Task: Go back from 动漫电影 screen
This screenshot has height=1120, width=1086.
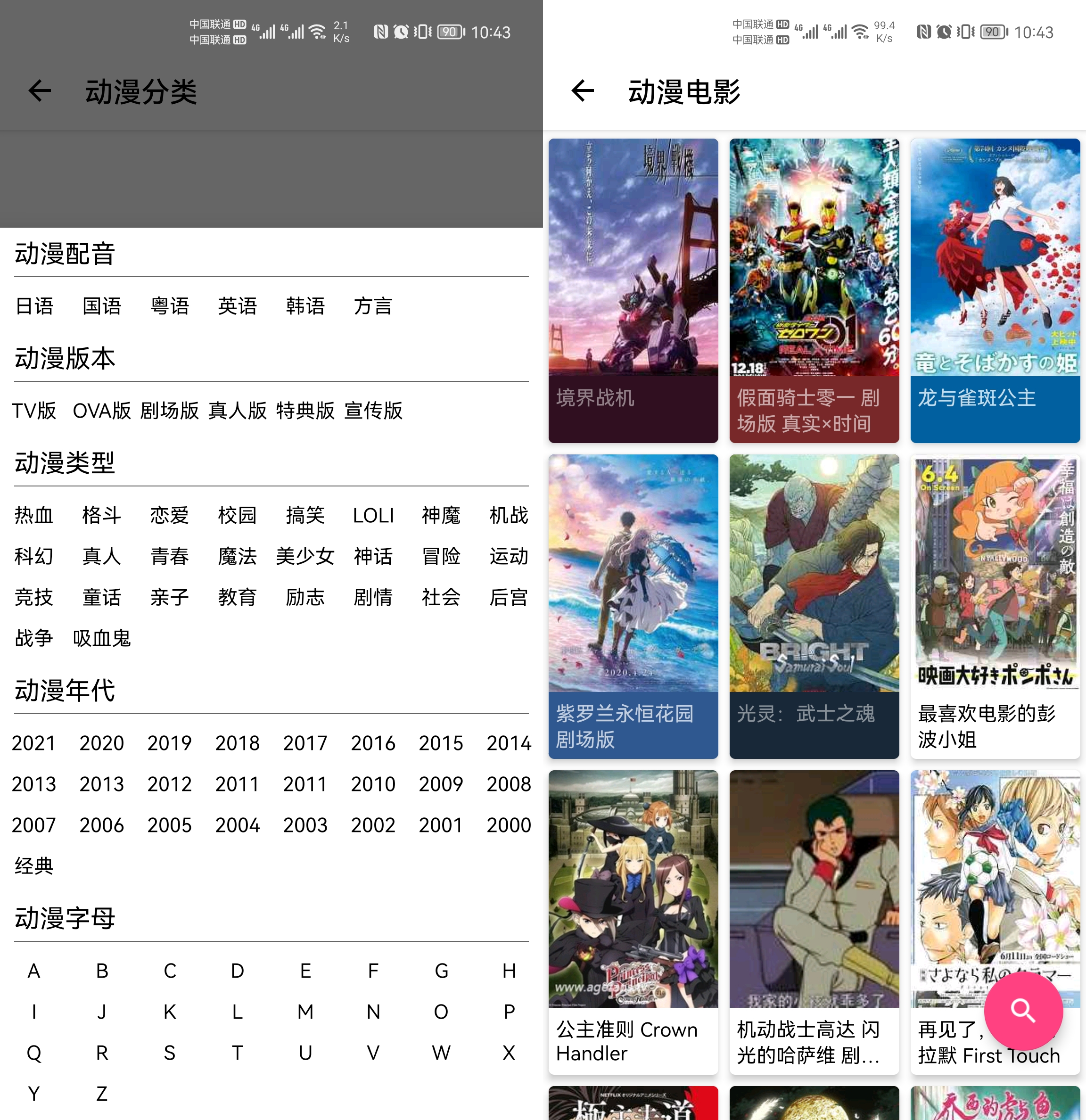Action: (x=582, y=91)
